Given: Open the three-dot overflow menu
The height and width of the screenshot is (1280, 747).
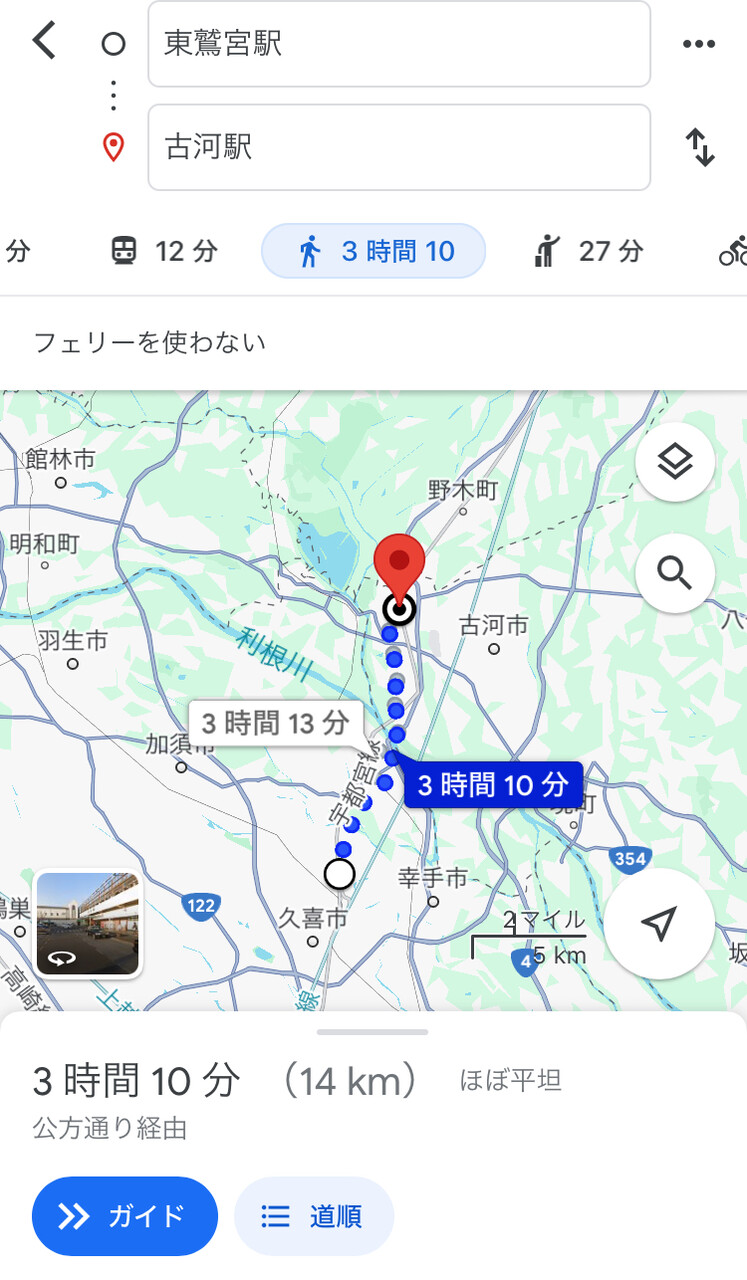Looking at the screenshot, I should pos(699,44).
